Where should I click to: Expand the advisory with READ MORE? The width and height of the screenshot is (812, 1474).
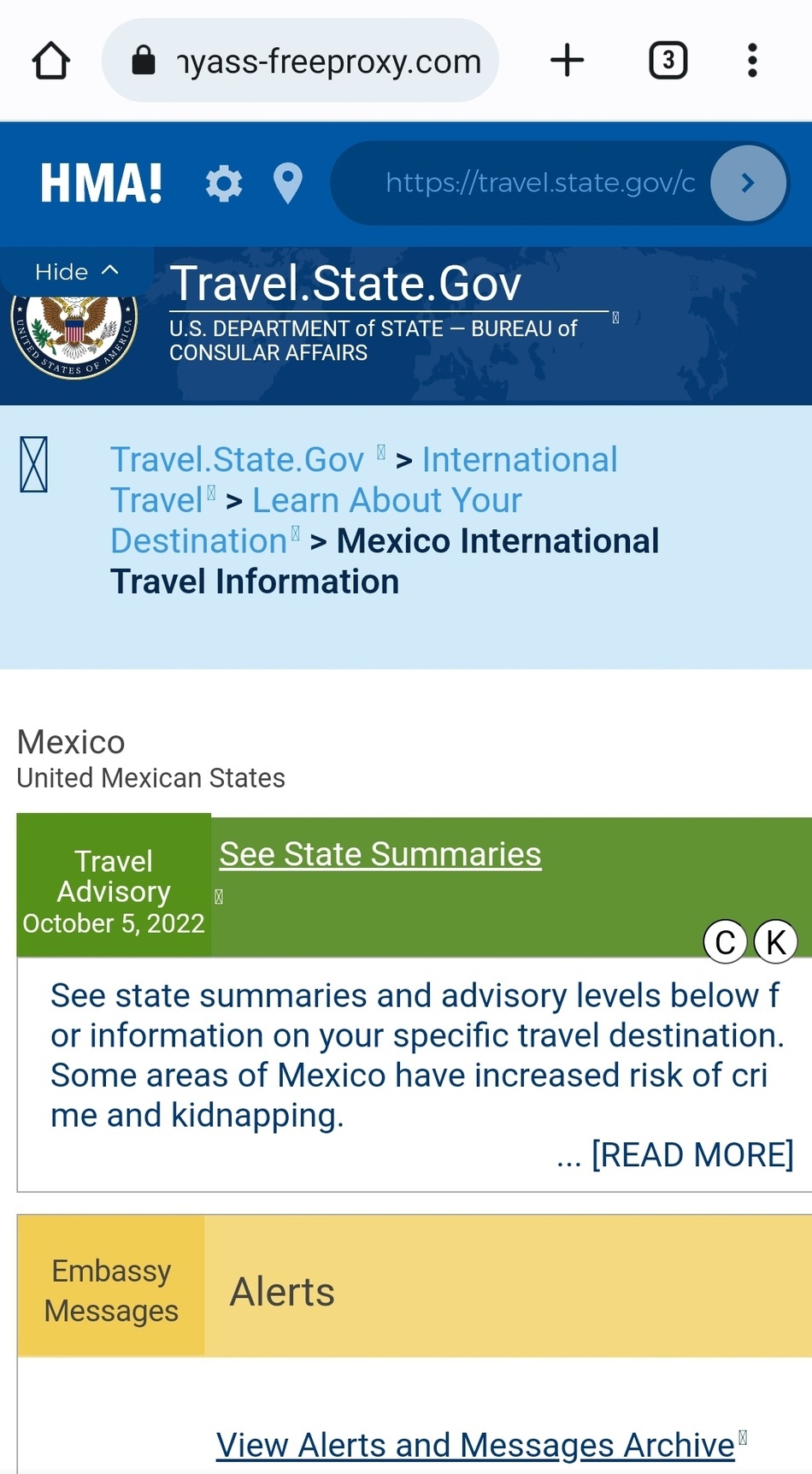pyautogui.click(x=692, y=1154)
